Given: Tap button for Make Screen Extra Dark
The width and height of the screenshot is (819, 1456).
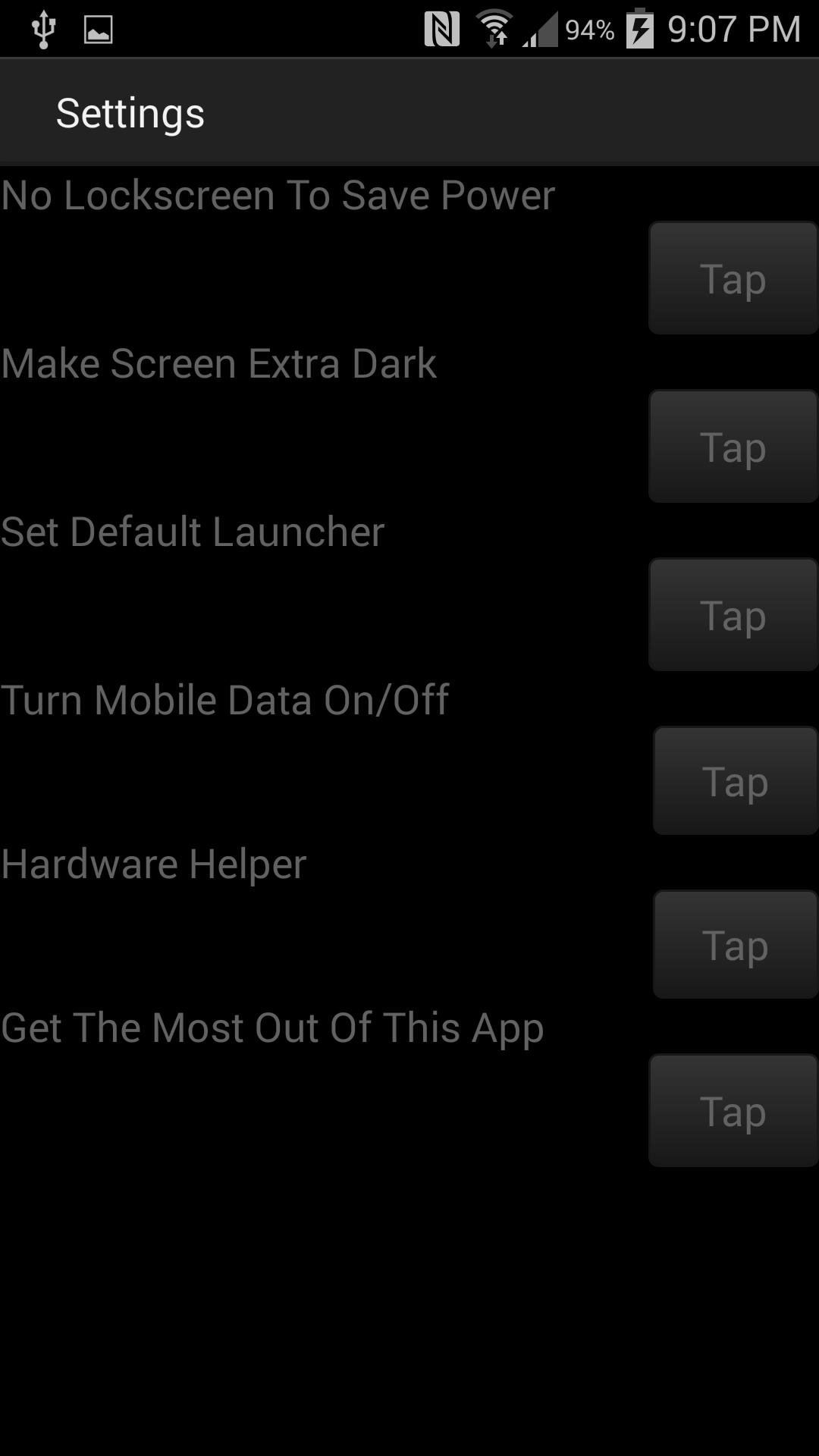Looking at the screenshot, I should click(x=733, y=447).
